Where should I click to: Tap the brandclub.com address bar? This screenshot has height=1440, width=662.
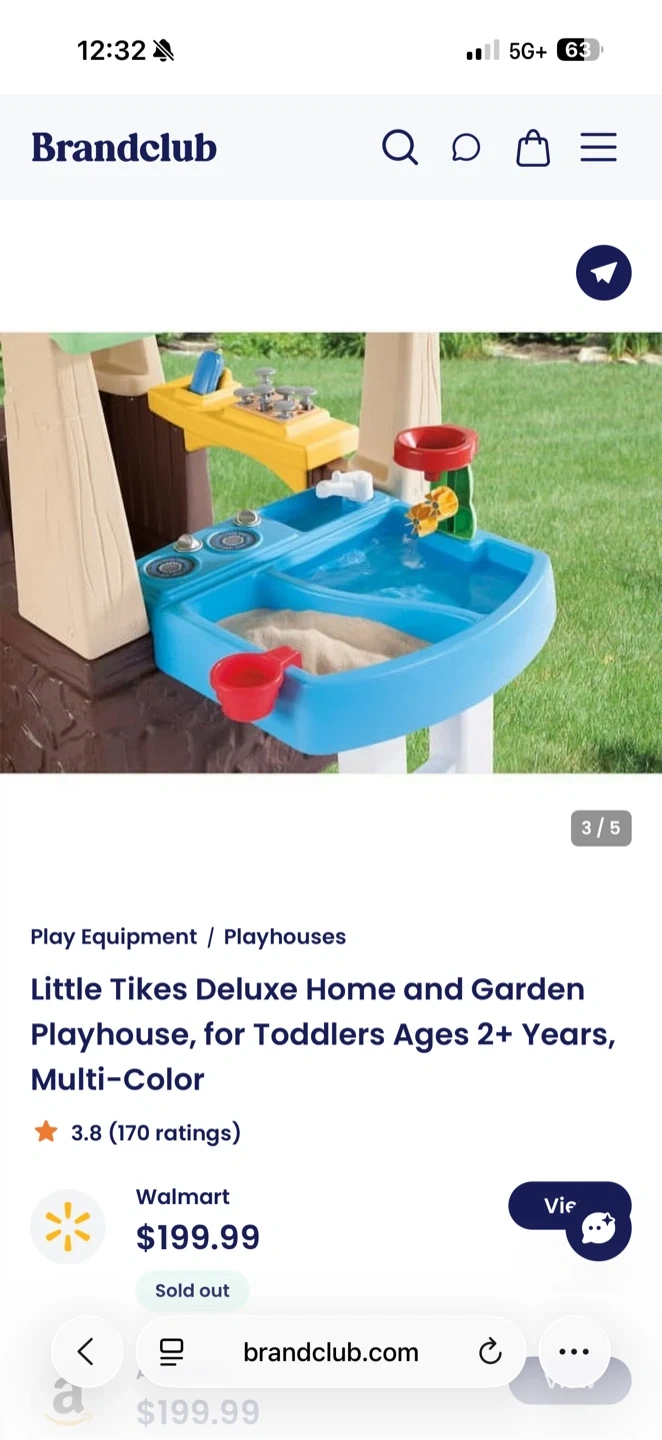point(331,1352)
